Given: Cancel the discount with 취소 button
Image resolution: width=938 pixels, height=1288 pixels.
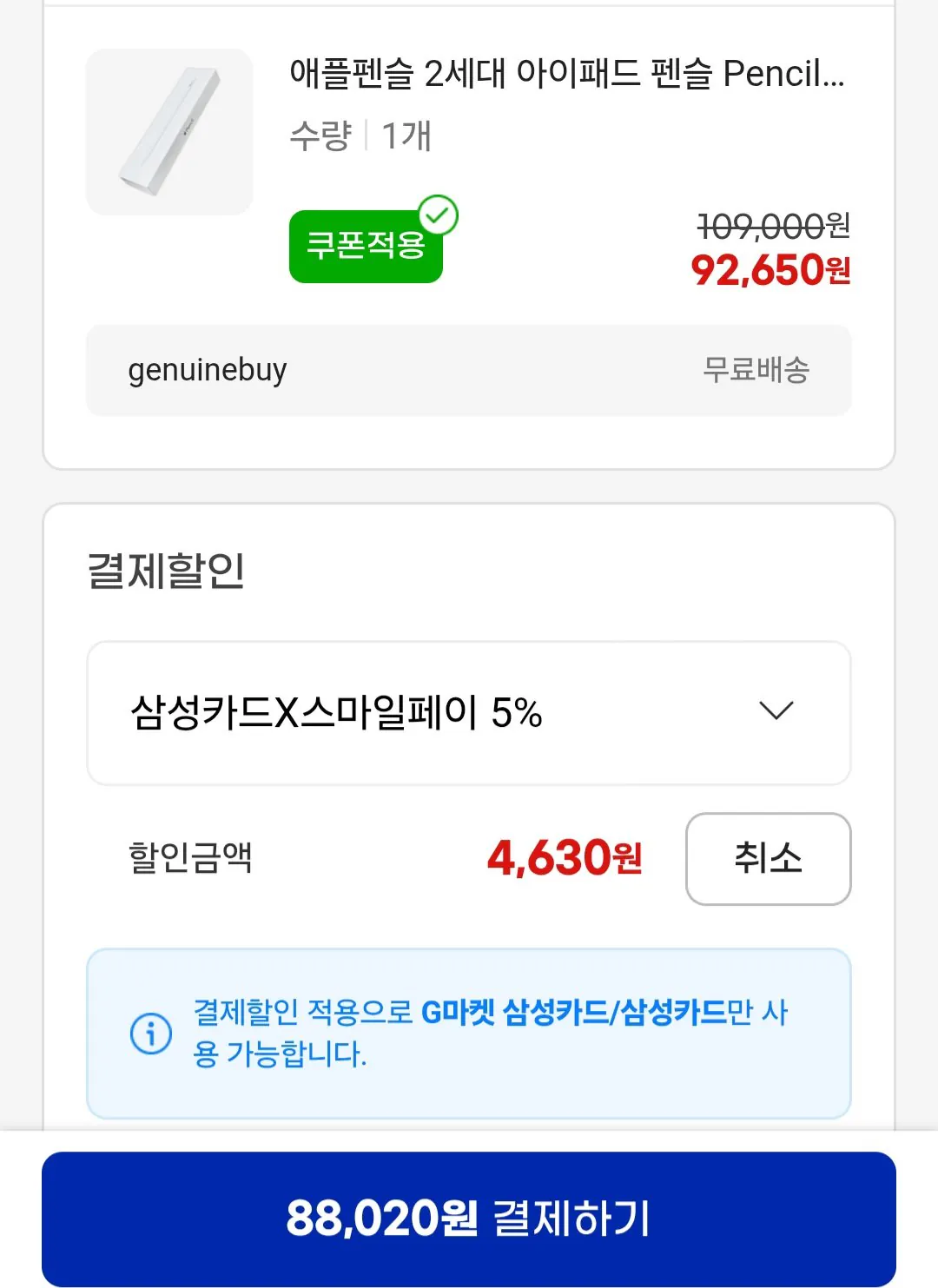Looking at the screenshot, I should tap(768, 859).
